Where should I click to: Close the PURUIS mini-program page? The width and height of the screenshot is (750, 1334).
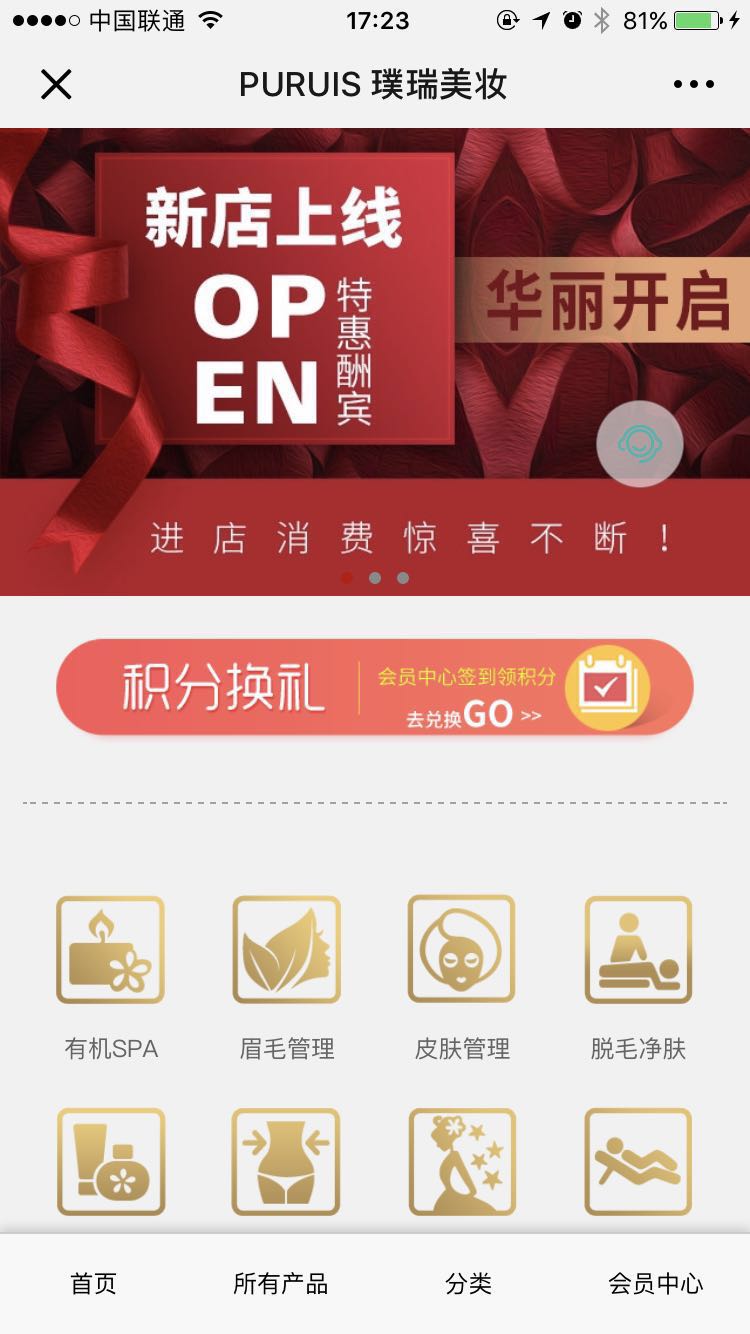[x=56, y=85]
